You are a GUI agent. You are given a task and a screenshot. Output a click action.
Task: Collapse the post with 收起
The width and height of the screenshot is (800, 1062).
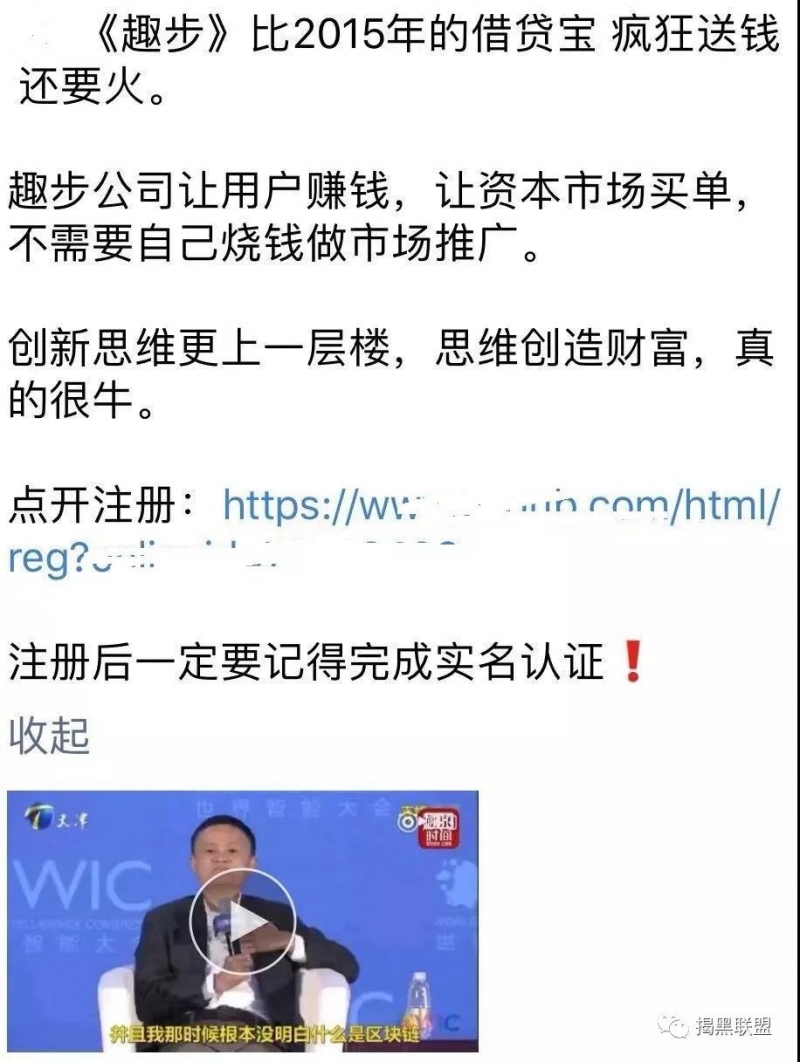tap(49, 736)
